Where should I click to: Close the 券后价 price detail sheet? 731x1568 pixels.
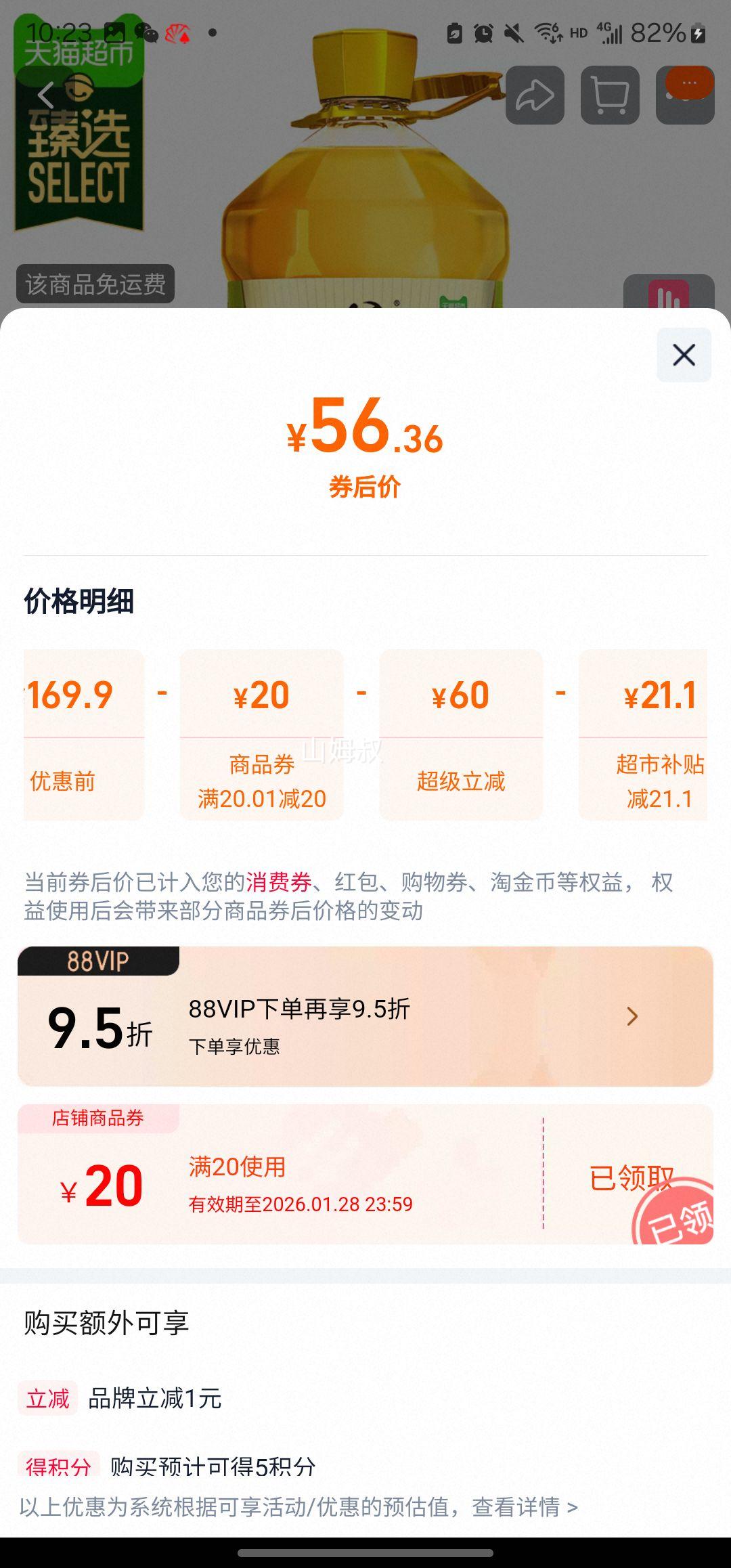point(683,354)
